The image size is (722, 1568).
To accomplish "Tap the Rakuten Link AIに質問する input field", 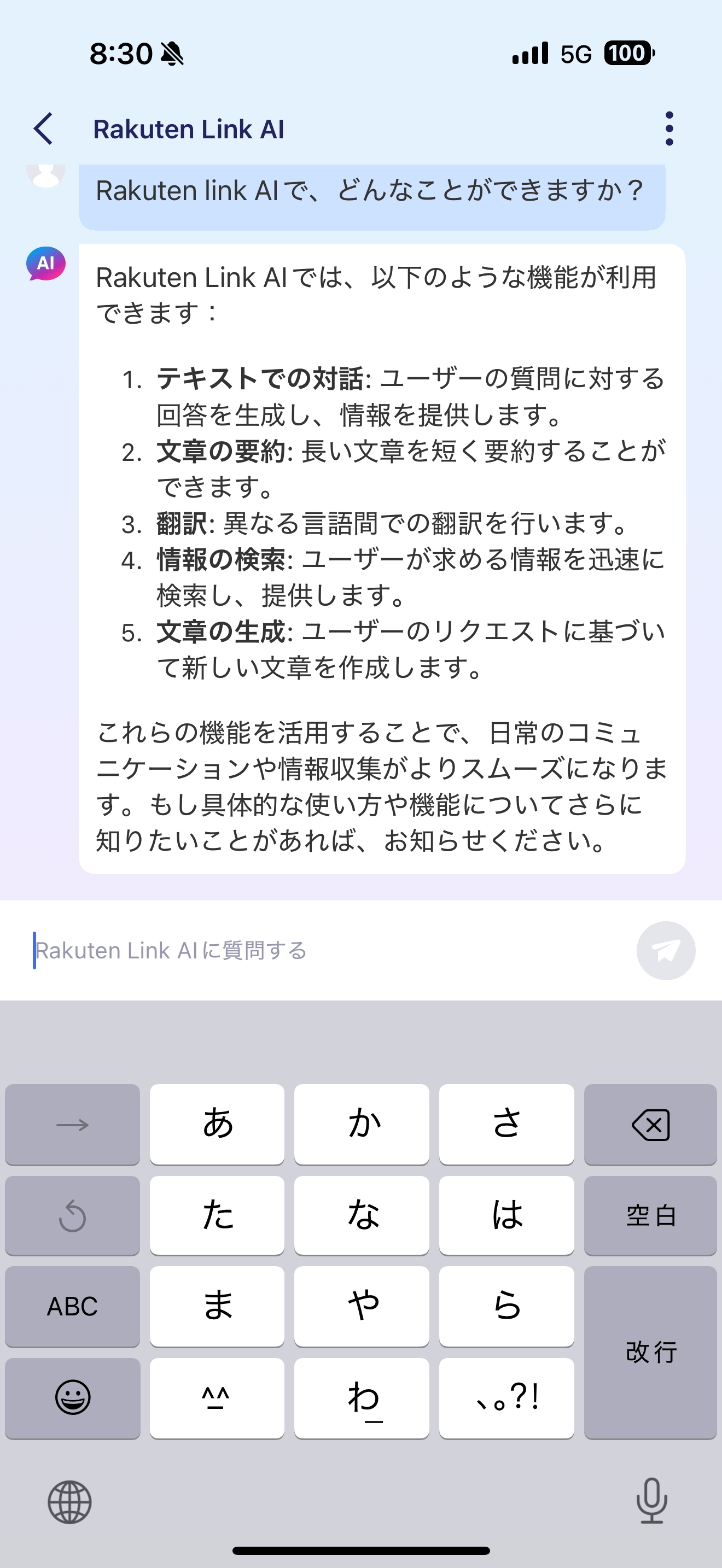I will pyautogui.click(x=243, y=950).
